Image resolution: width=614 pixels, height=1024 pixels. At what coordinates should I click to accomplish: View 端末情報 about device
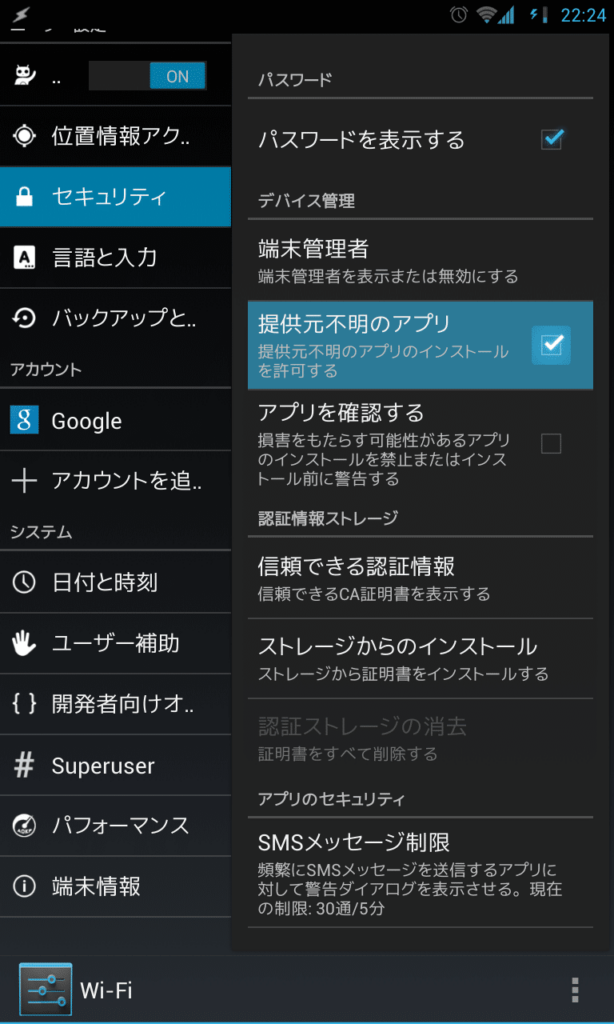point(115,886)
